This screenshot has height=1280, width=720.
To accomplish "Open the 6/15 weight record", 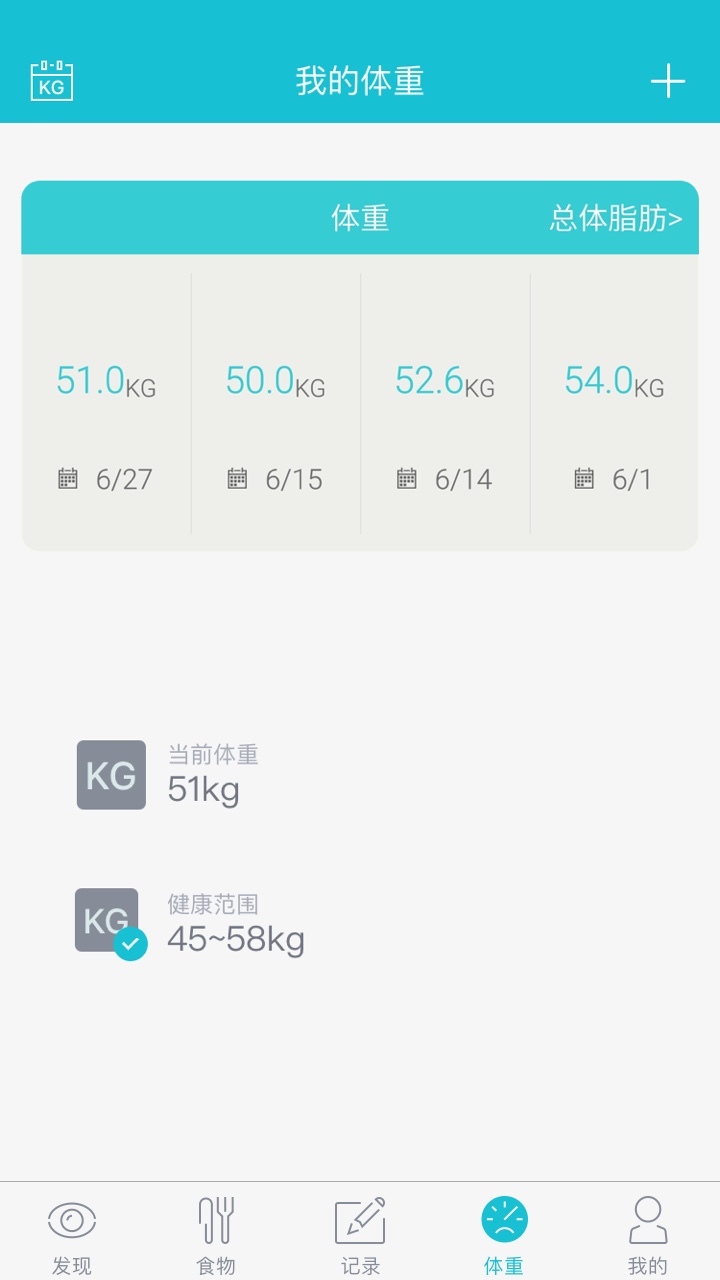I will [275, 405].
